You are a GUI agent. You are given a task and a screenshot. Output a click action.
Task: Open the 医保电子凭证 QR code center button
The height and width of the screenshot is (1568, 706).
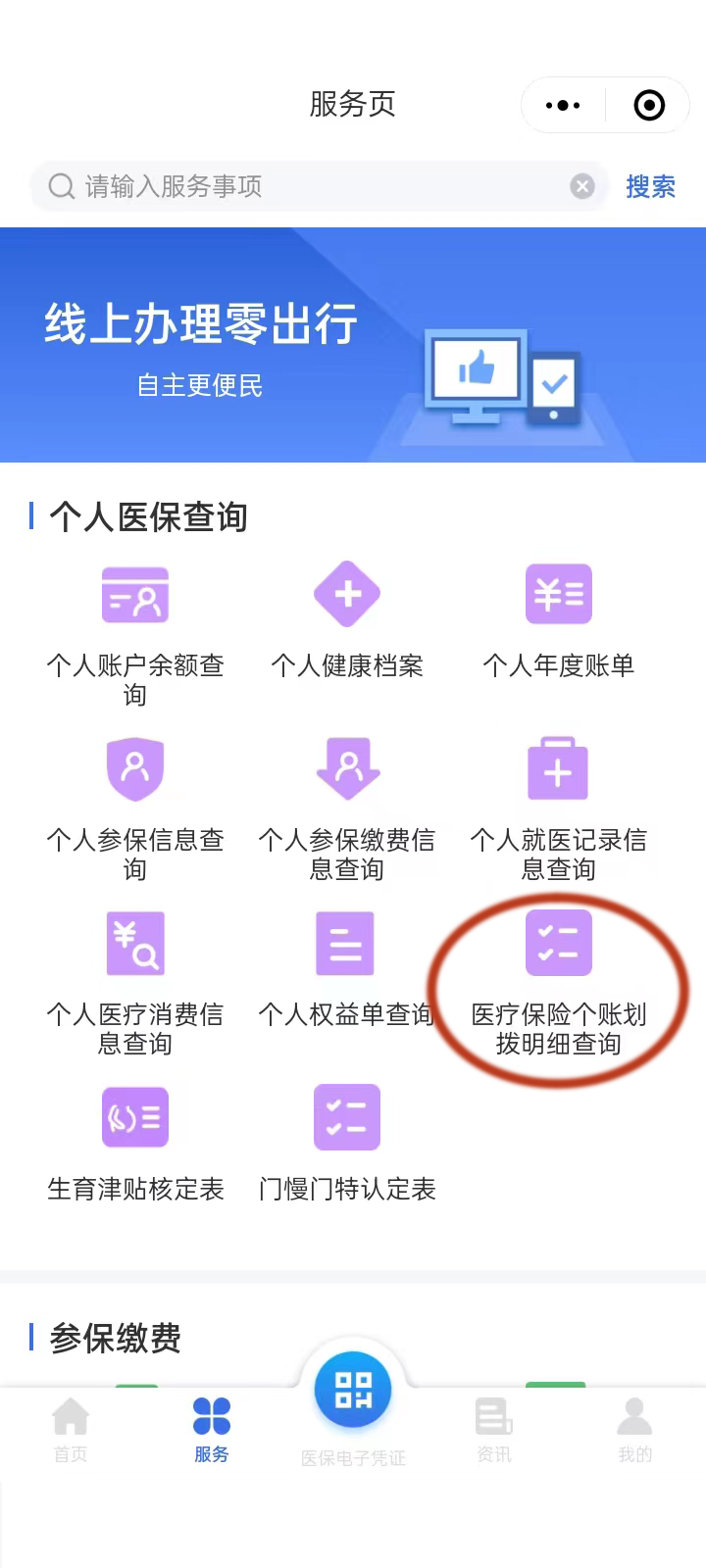coord(353,1389)
